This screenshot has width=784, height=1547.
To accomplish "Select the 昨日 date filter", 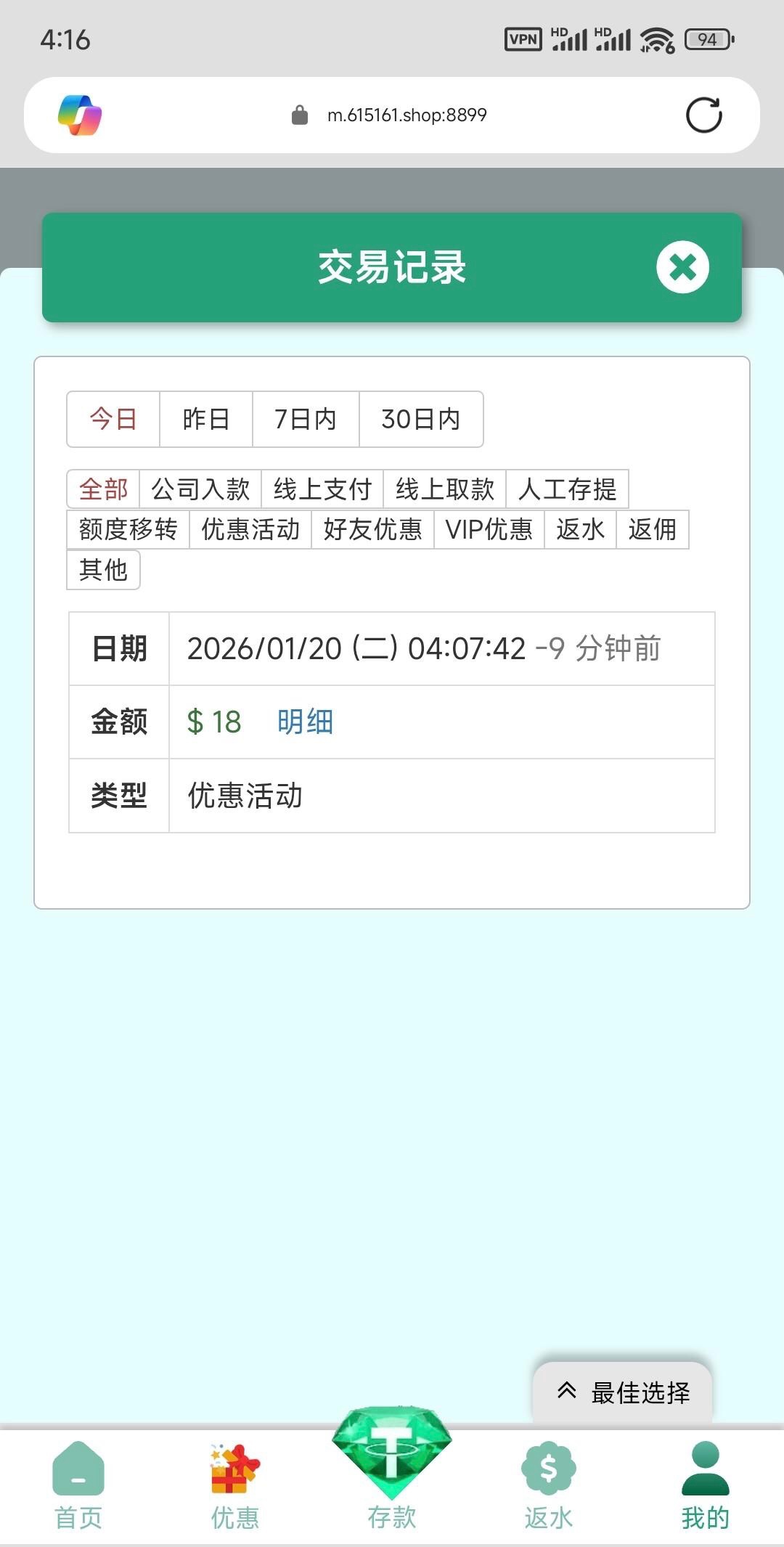I will [206, 419].
